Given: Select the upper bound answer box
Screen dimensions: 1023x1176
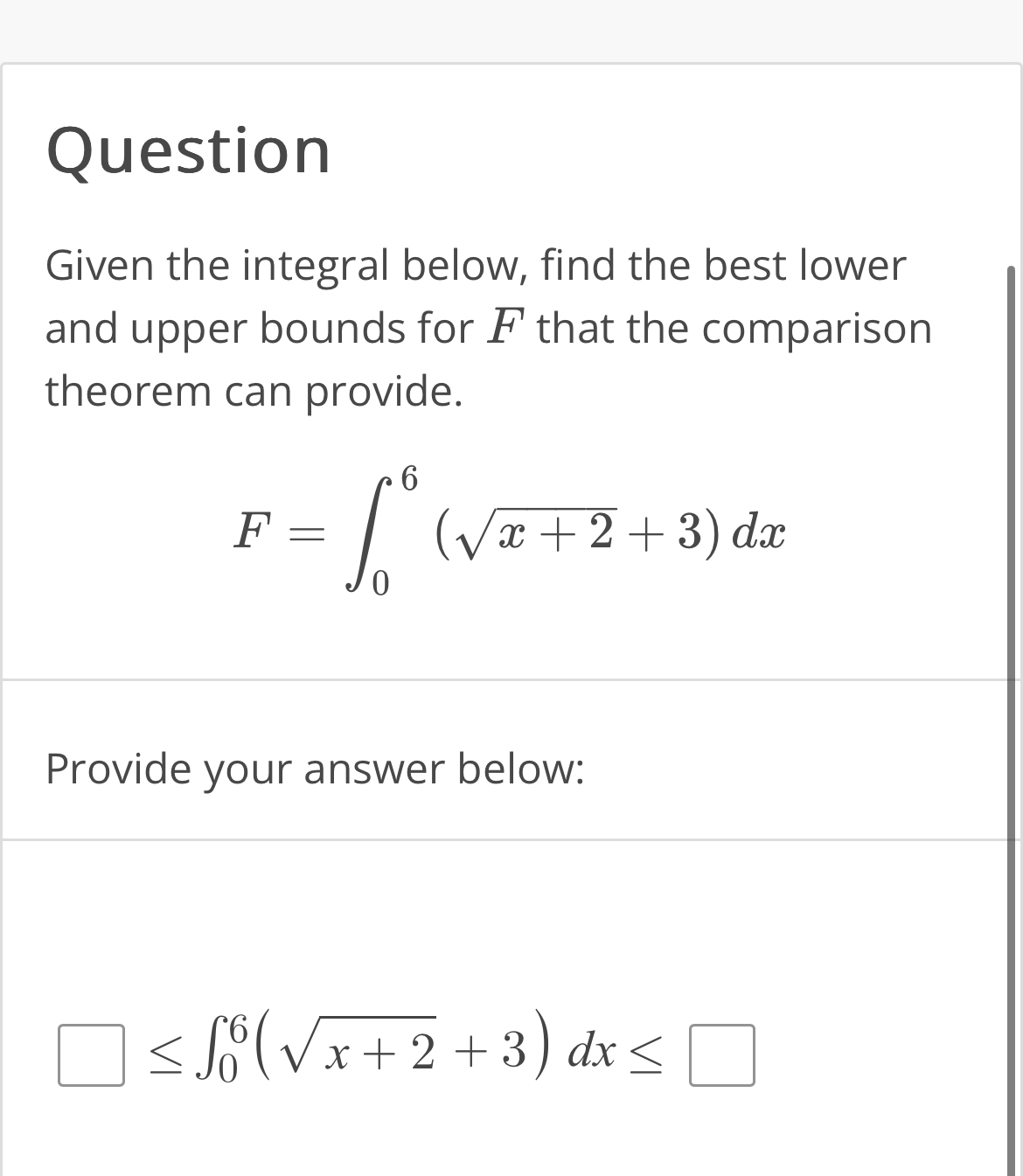Looking at the screenshot, I should tap(721, 1055).
